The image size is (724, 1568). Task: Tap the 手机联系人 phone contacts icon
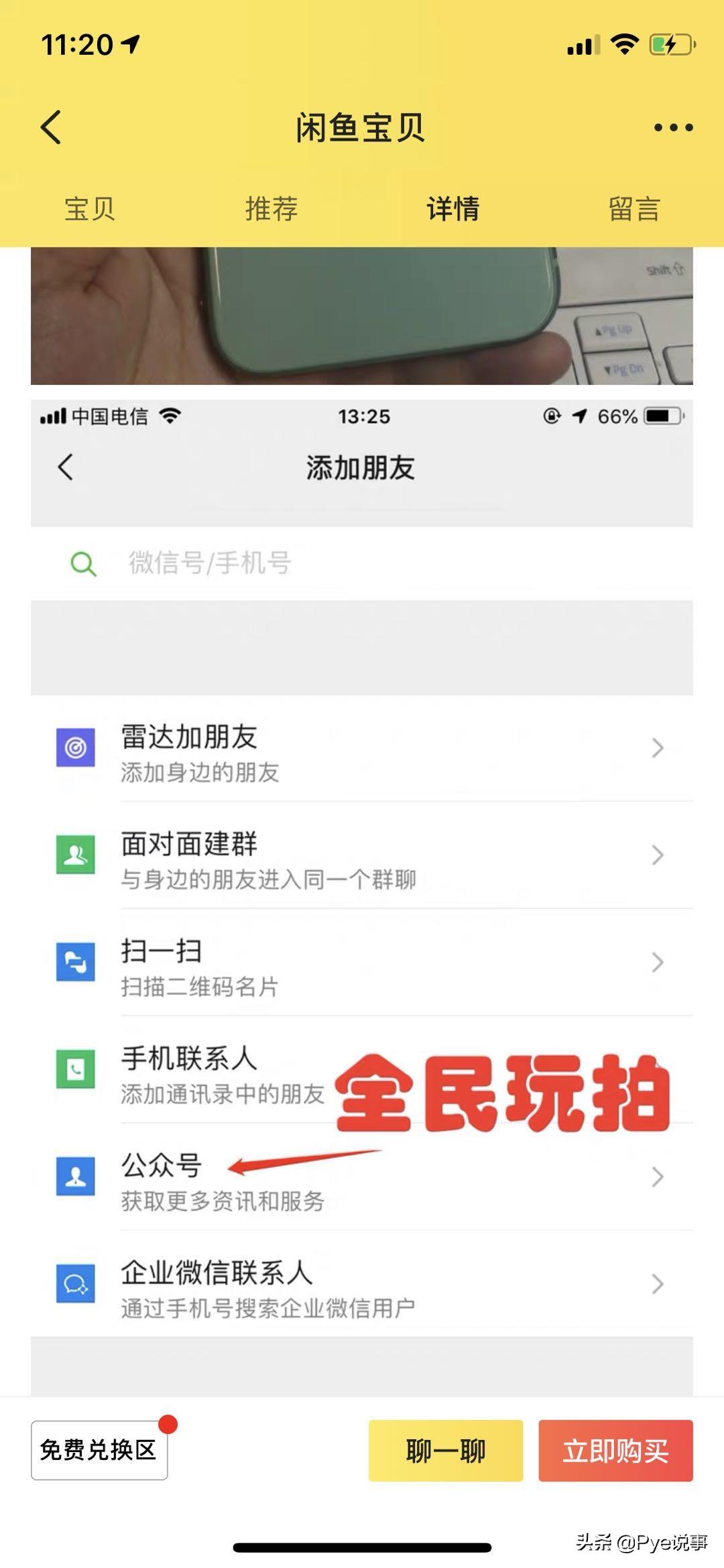click(x=76, y=1069)
